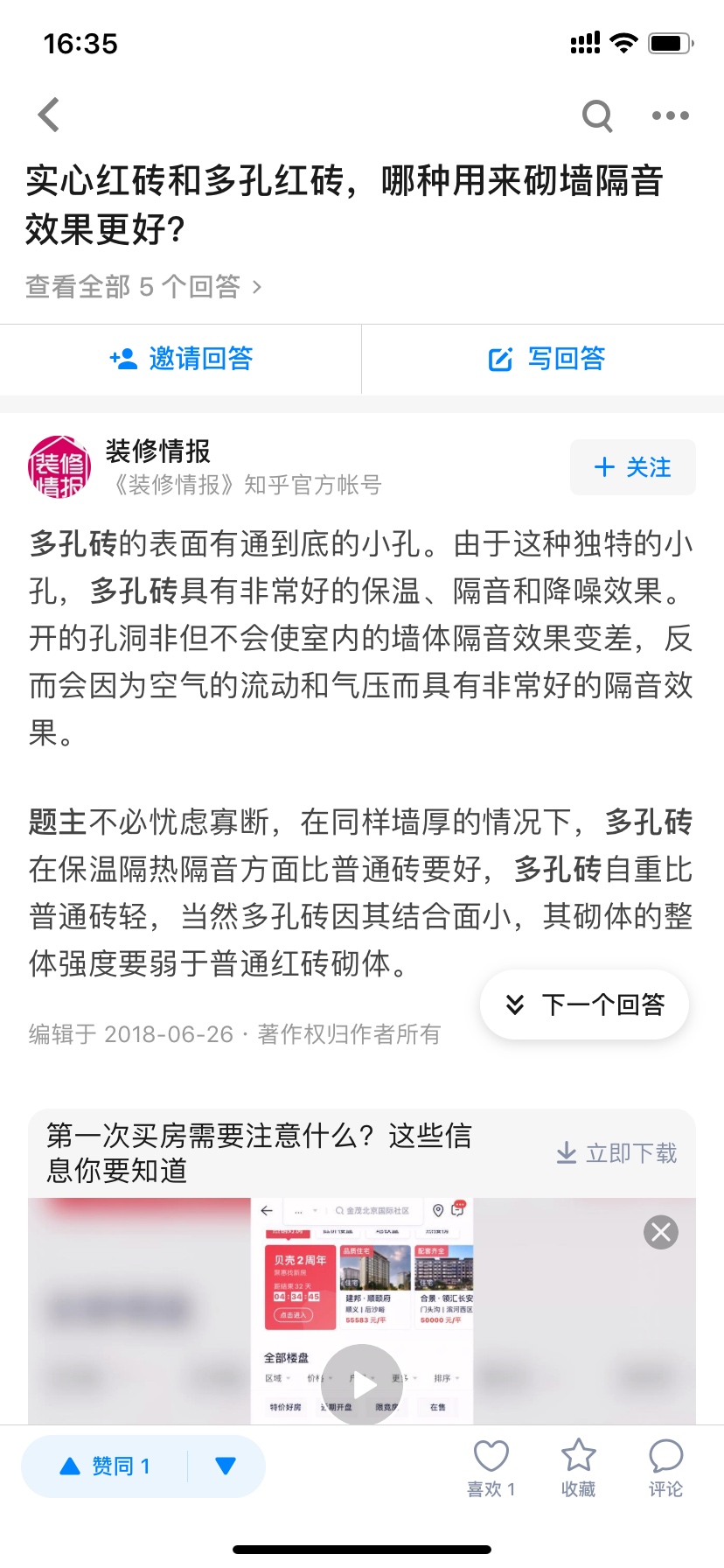
Task: Tap 写回答 to write an answer
Action: [x=546, y=359]
